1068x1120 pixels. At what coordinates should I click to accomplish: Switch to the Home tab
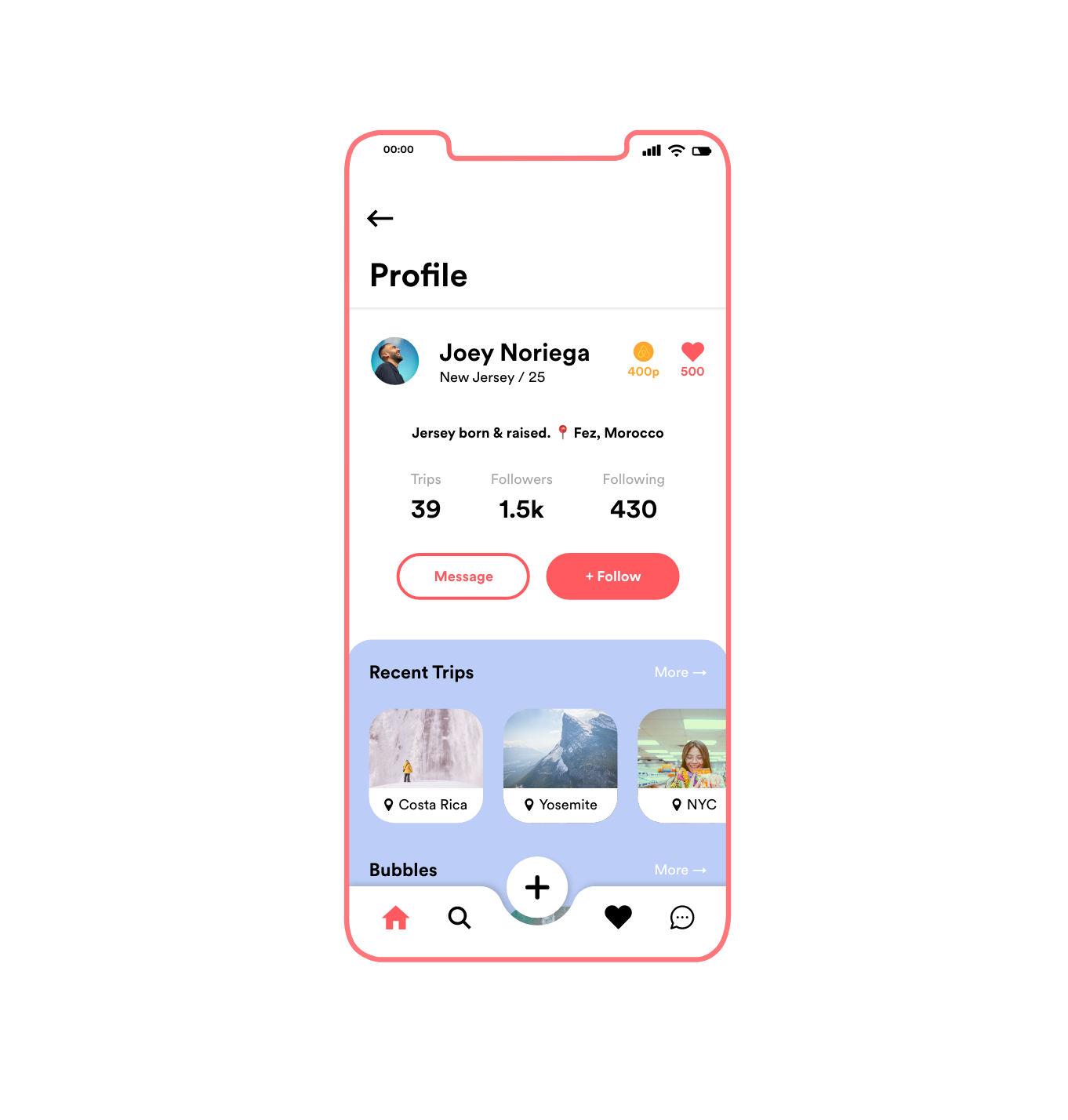pos(396,918)
